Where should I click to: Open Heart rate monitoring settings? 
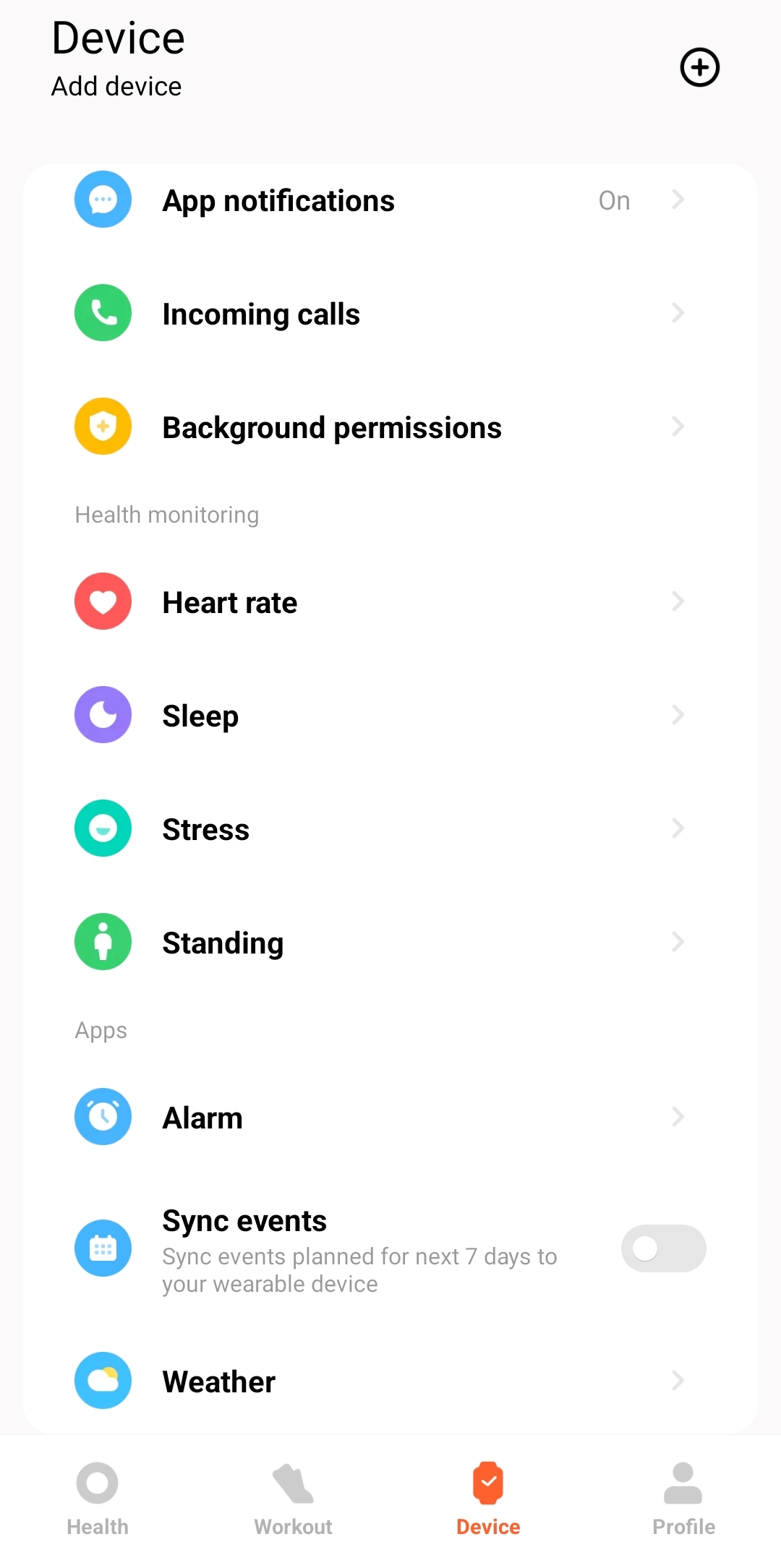tap(390, 602)
